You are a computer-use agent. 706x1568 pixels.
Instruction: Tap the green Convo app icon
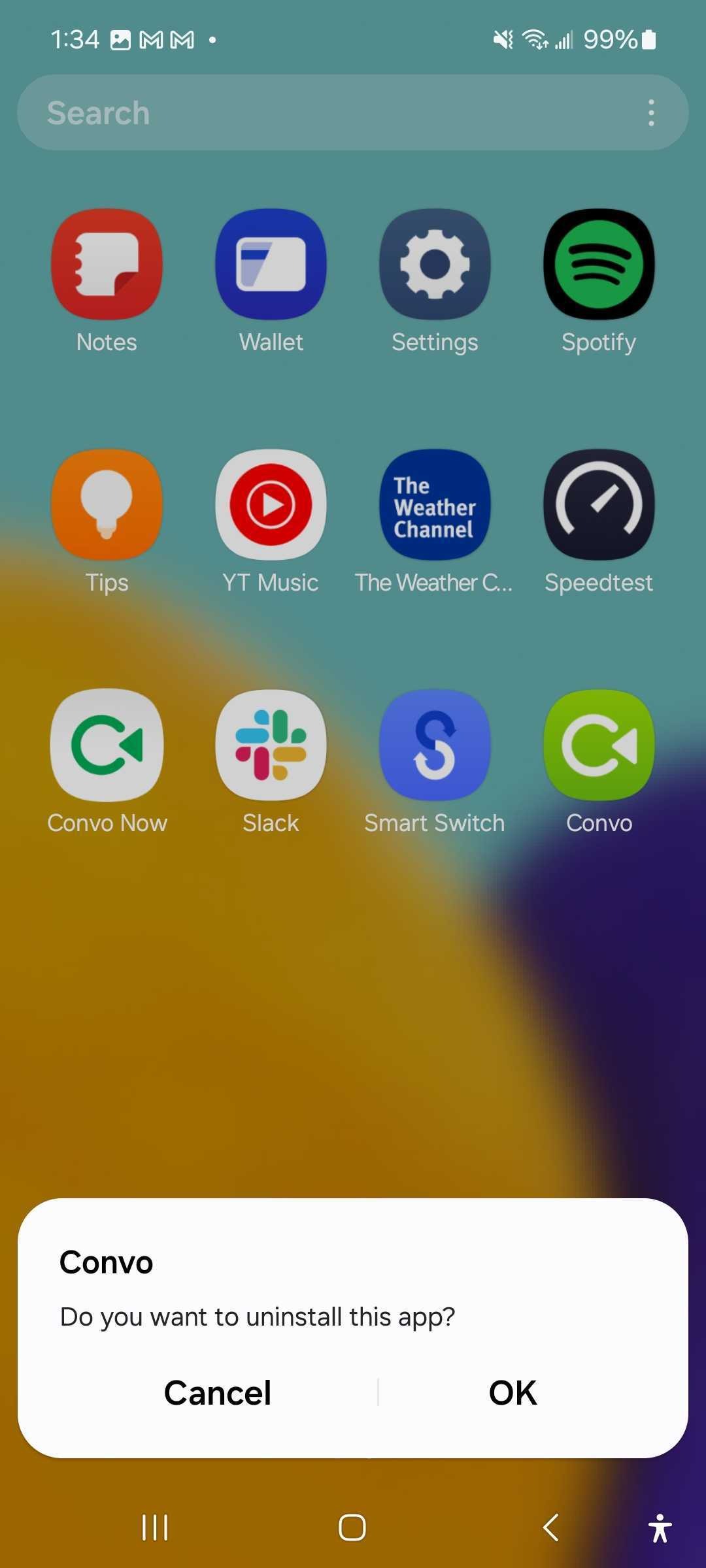(x=599, y=745)
